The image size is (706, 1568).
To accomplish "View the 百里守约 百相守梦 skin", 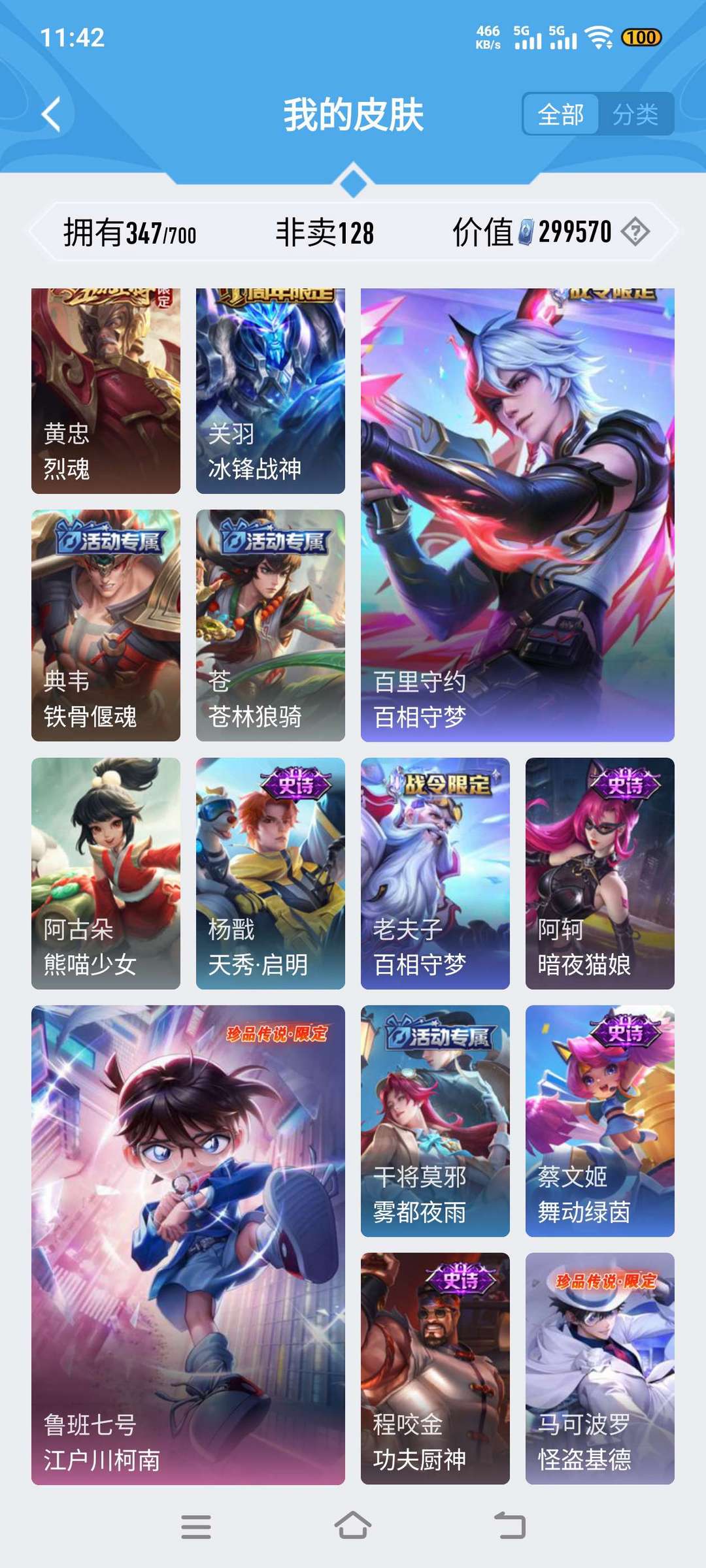I will click(x=518, y=515).
